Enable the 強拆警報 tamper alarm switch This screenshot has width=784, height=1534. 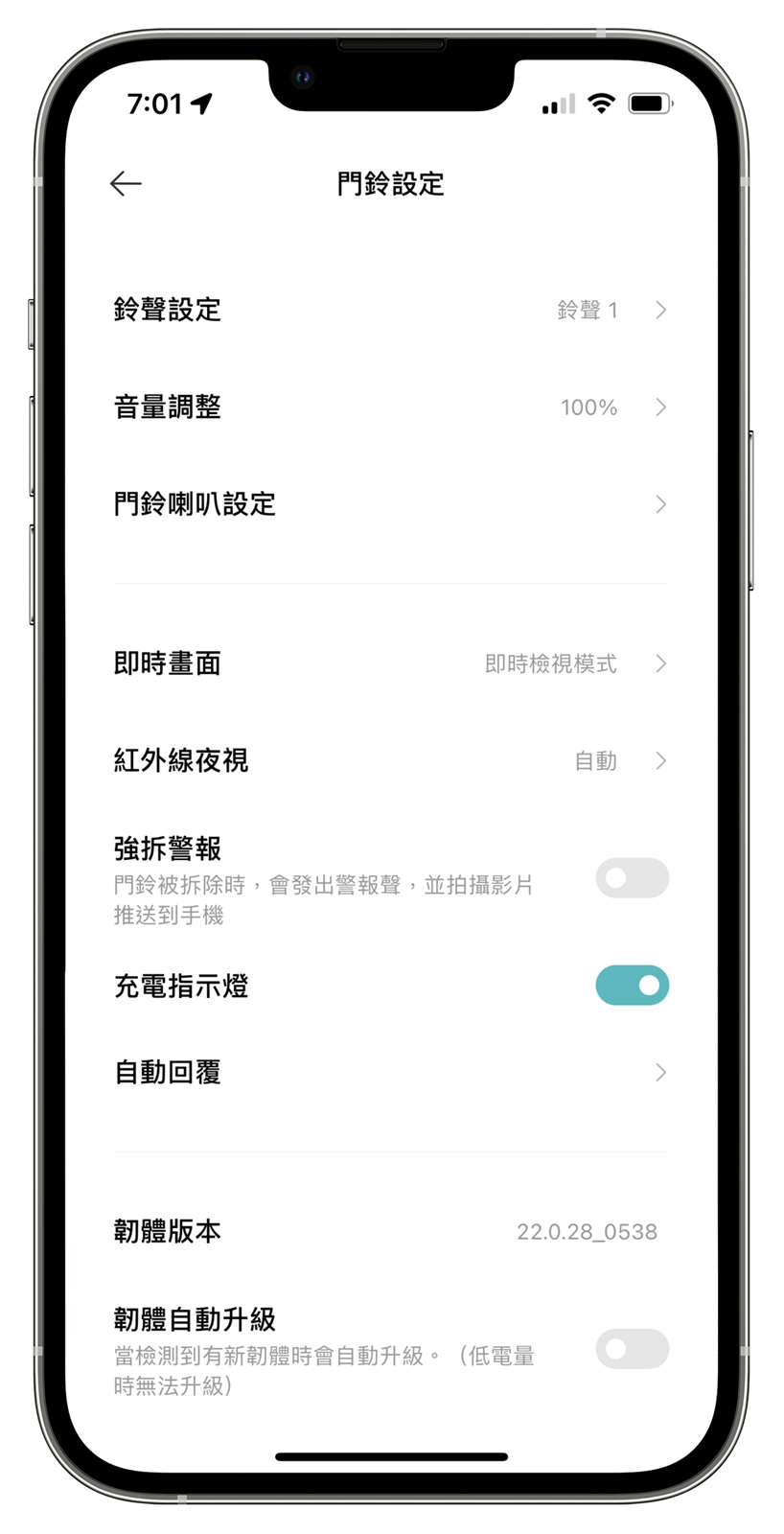tap(632, 878)
